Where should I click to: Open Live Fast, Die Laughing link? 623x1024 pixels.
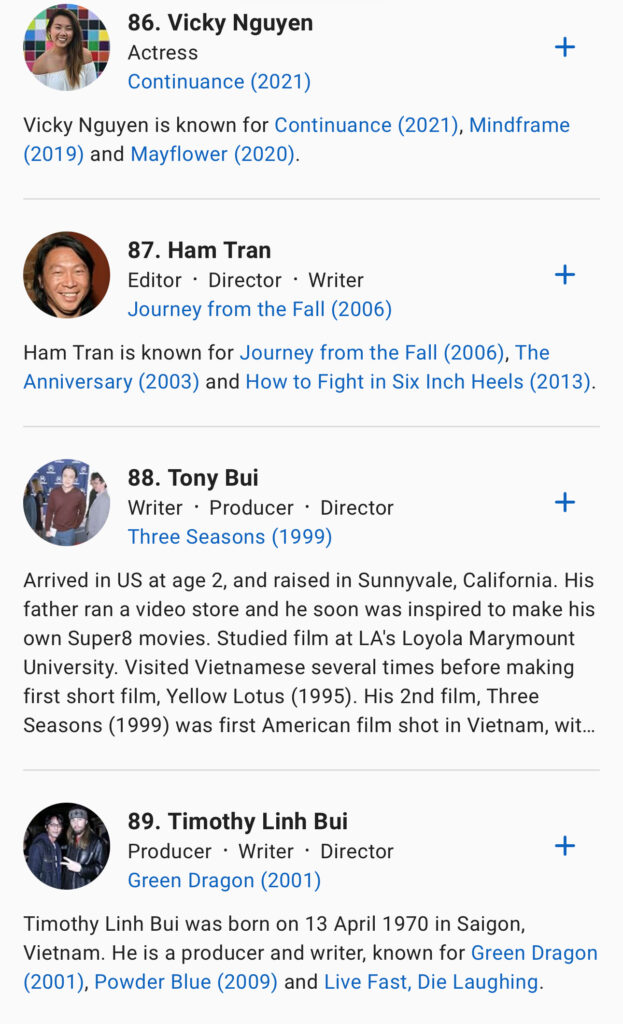point(430,982)
